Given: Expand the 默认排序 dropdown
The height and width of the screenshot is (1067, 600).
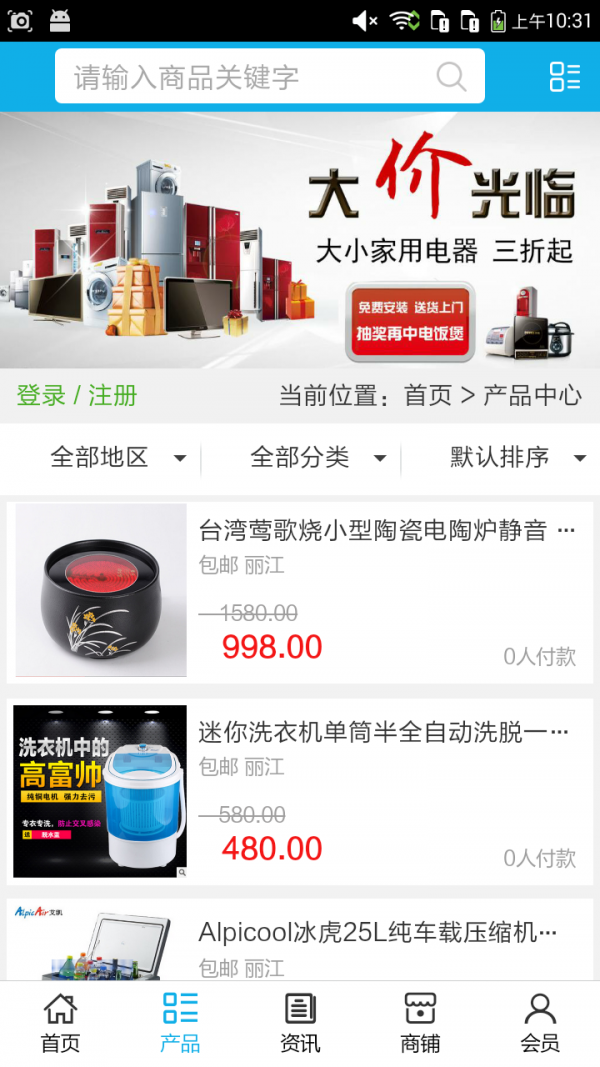Looking at the screenshot, I should tap(516, 458).
